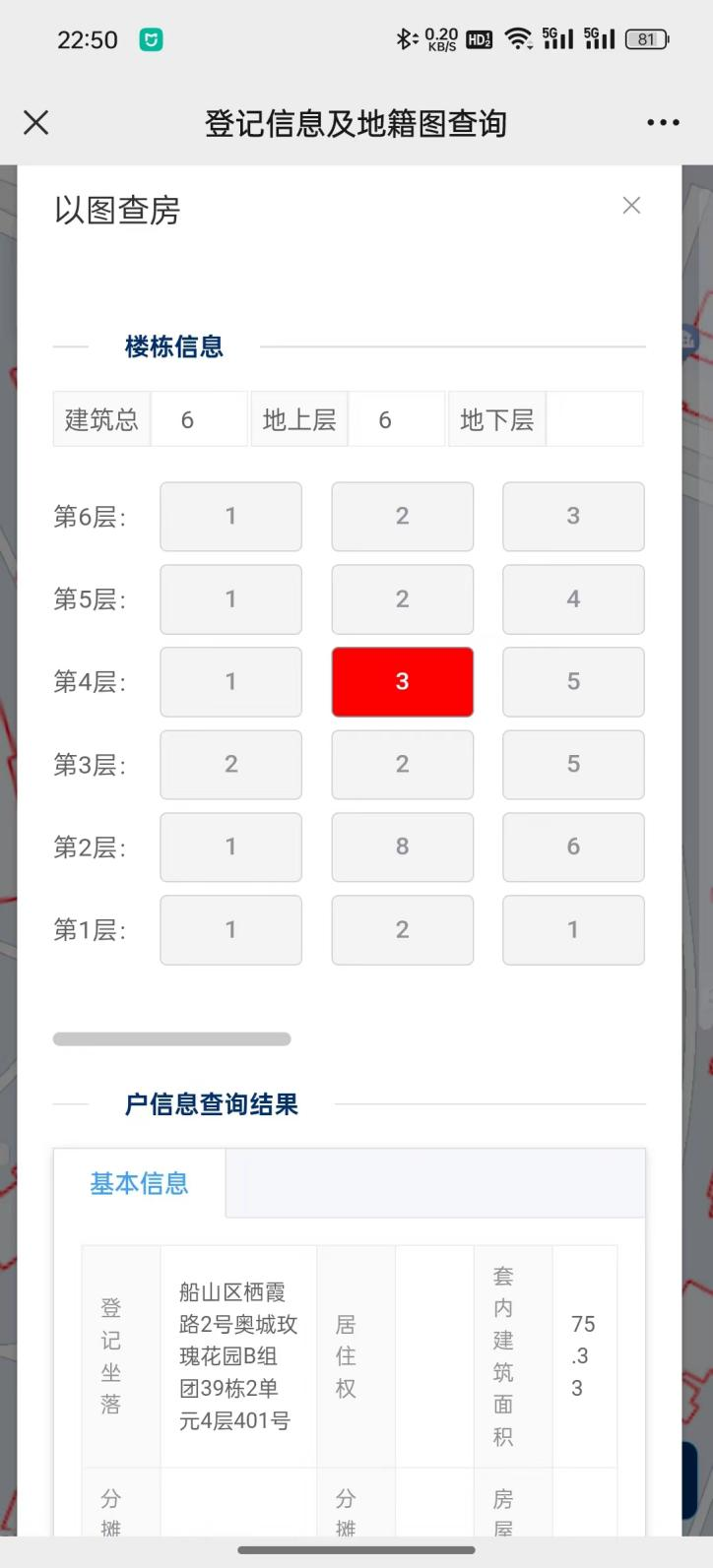This screenshot has width=713, height=1568.
Task: Select unit 1 on 第2层
Action: [230, 847]
